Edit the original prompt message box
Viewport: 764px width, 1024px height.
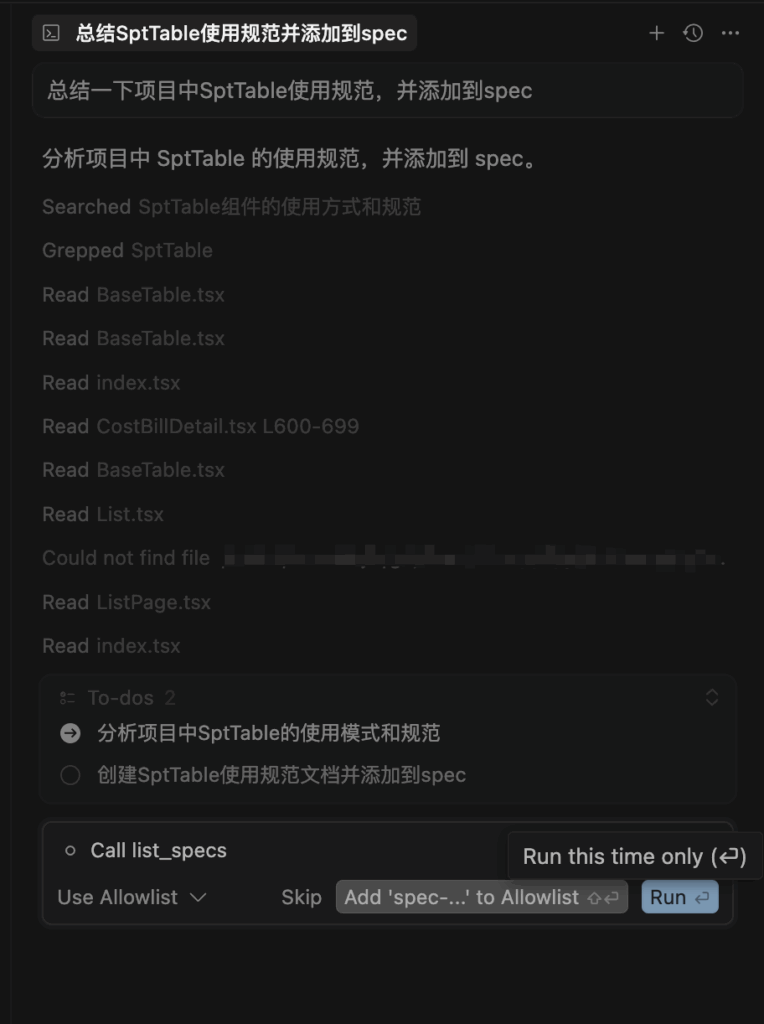387,91
